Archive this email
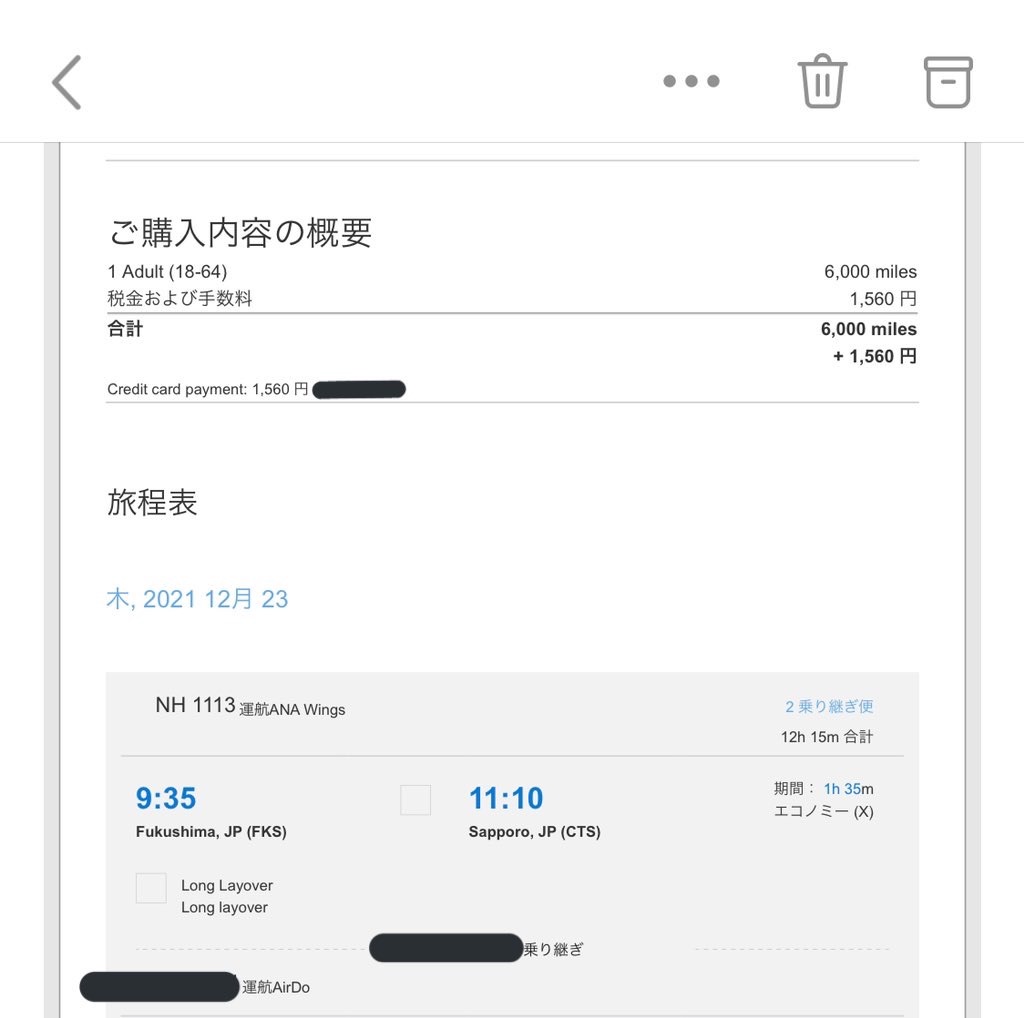The width and height of the screenshot is (1024, 1018). pyautogui.click(x=947, y=82)
